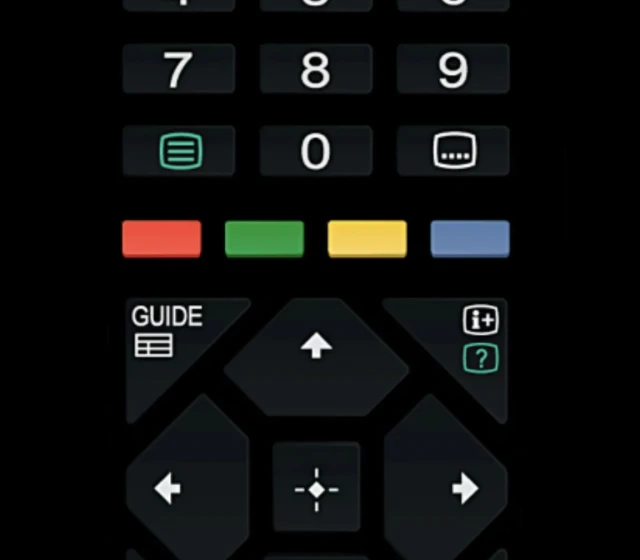Select the green color key

264,239
